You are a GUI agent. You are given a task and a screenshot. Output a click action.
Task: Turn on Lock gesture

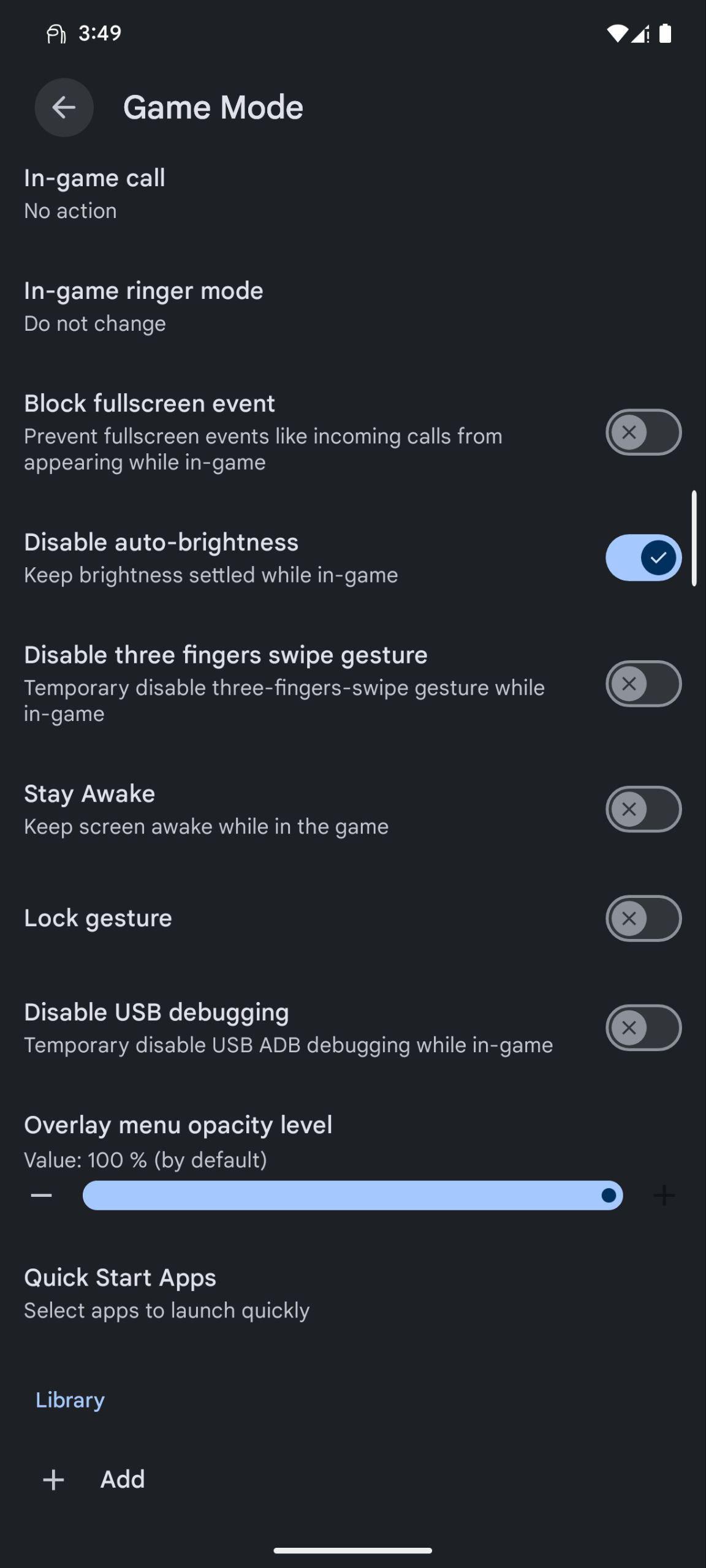tap(643, 919)
